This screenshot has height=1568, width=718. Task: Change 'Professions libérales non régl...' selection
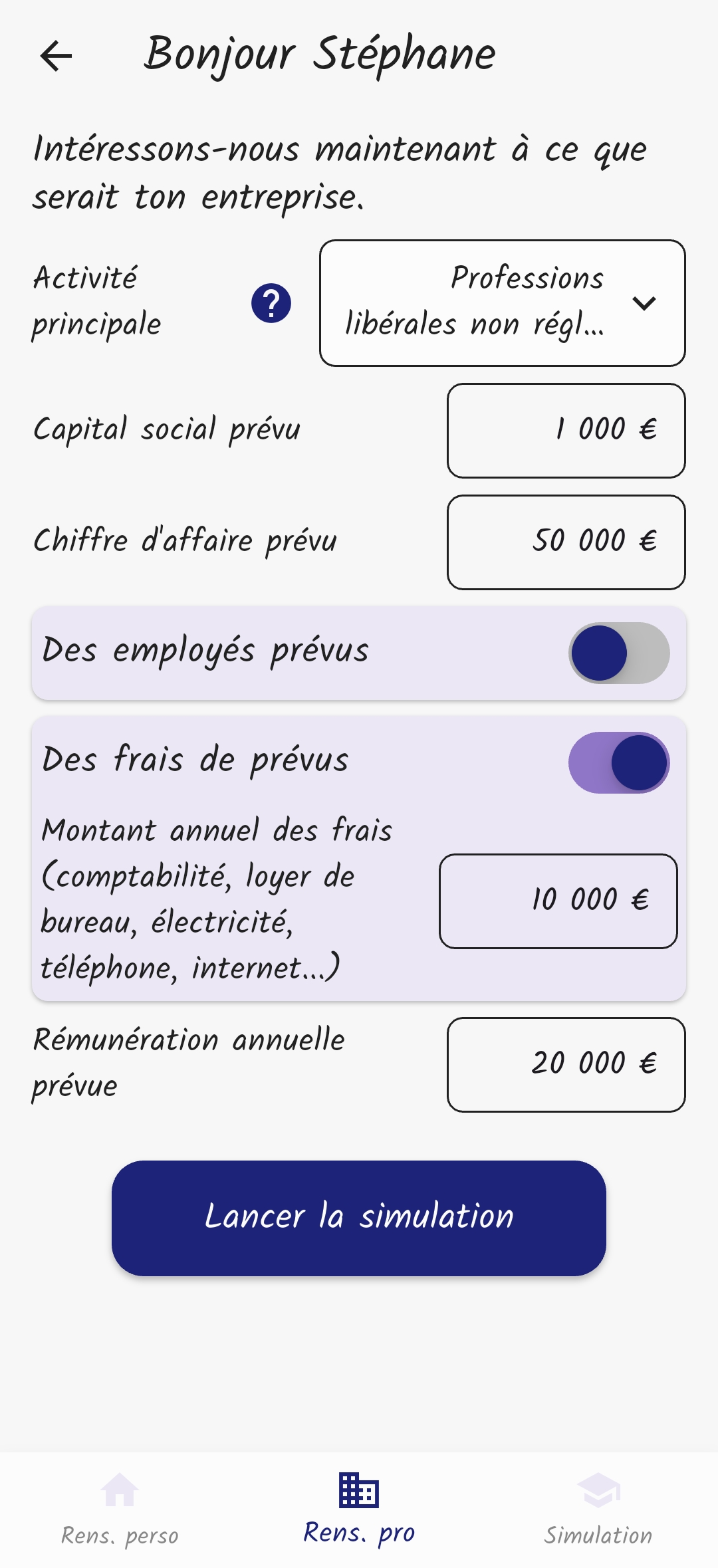pos(502,302)
